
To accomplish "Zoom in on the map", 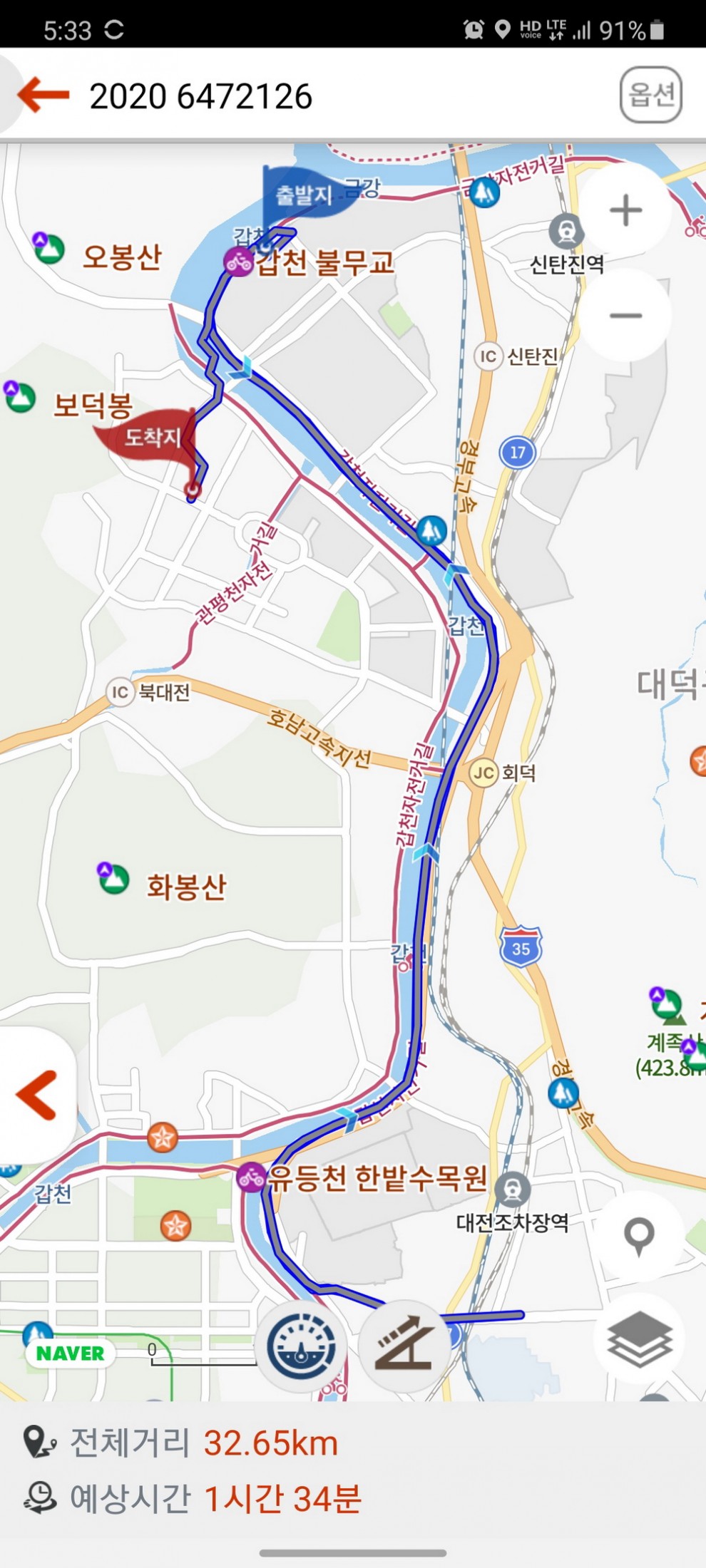I will [625, 210].
